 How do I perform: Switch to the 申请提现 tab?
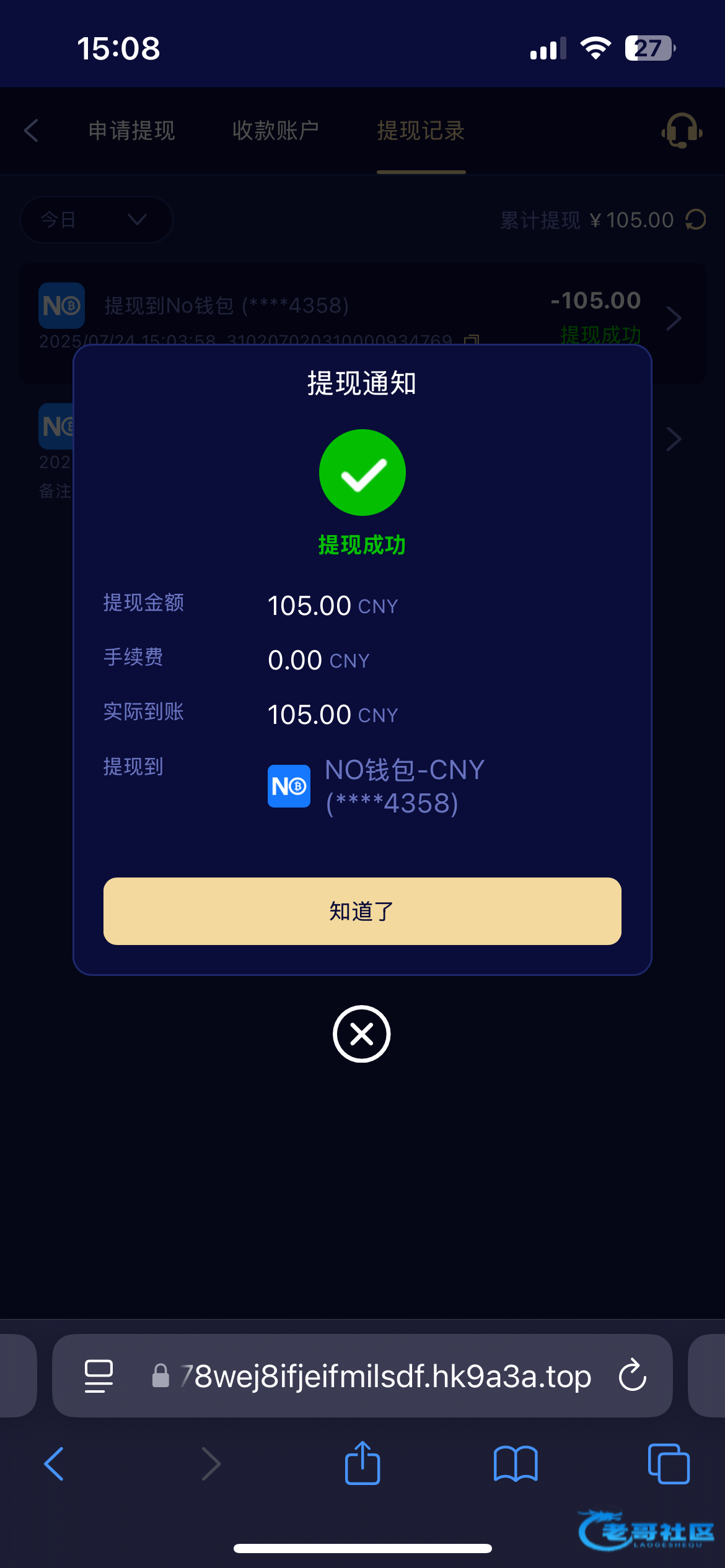132,131
